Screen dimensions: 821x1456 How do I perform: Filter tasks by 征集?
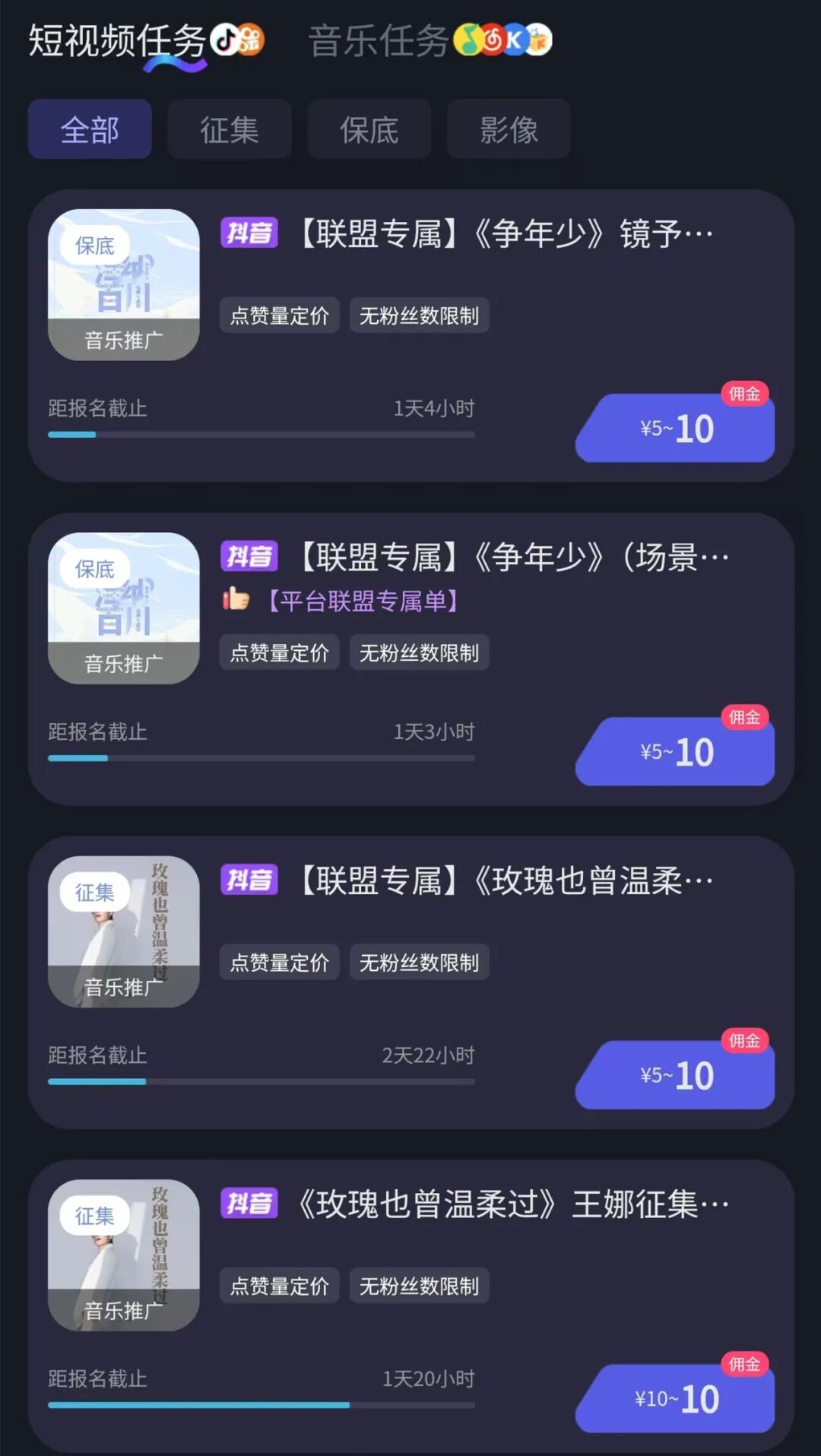pyautogui.click(x=230, y=129)
